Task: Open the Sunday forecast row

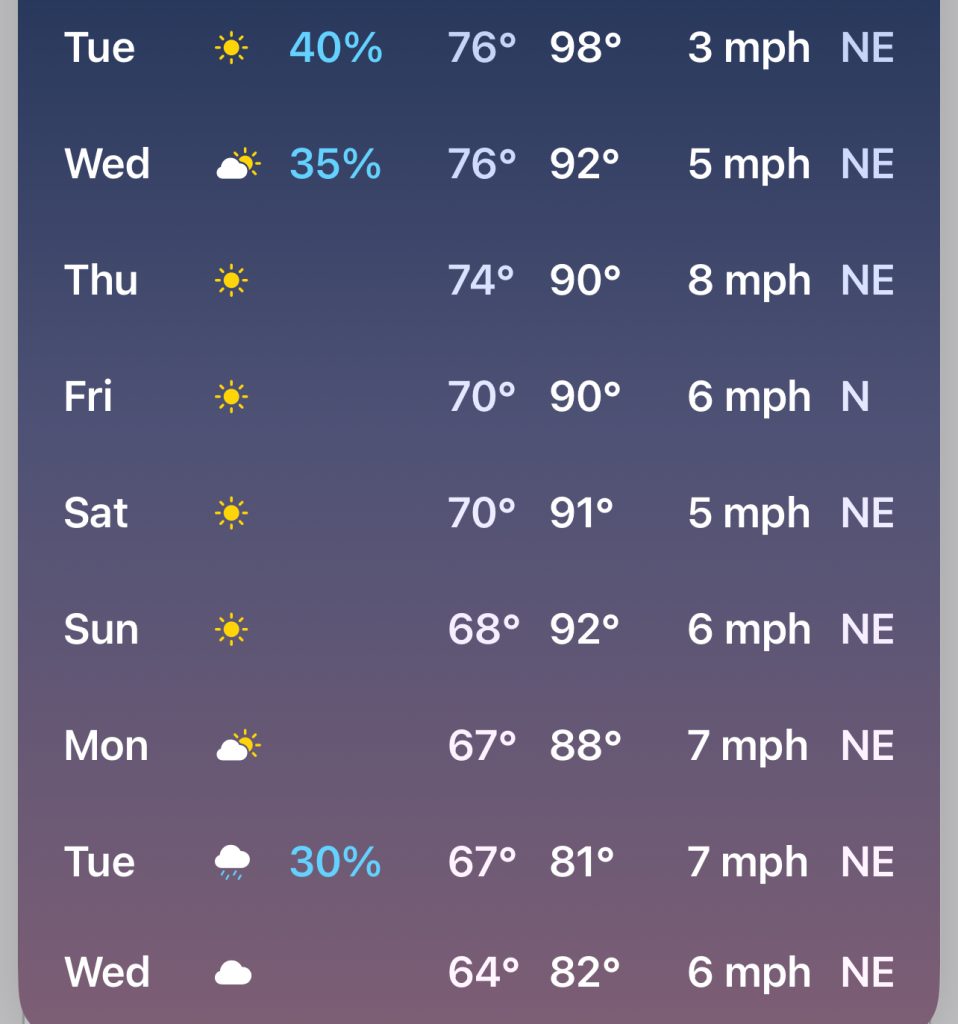Action: (479, 629)
